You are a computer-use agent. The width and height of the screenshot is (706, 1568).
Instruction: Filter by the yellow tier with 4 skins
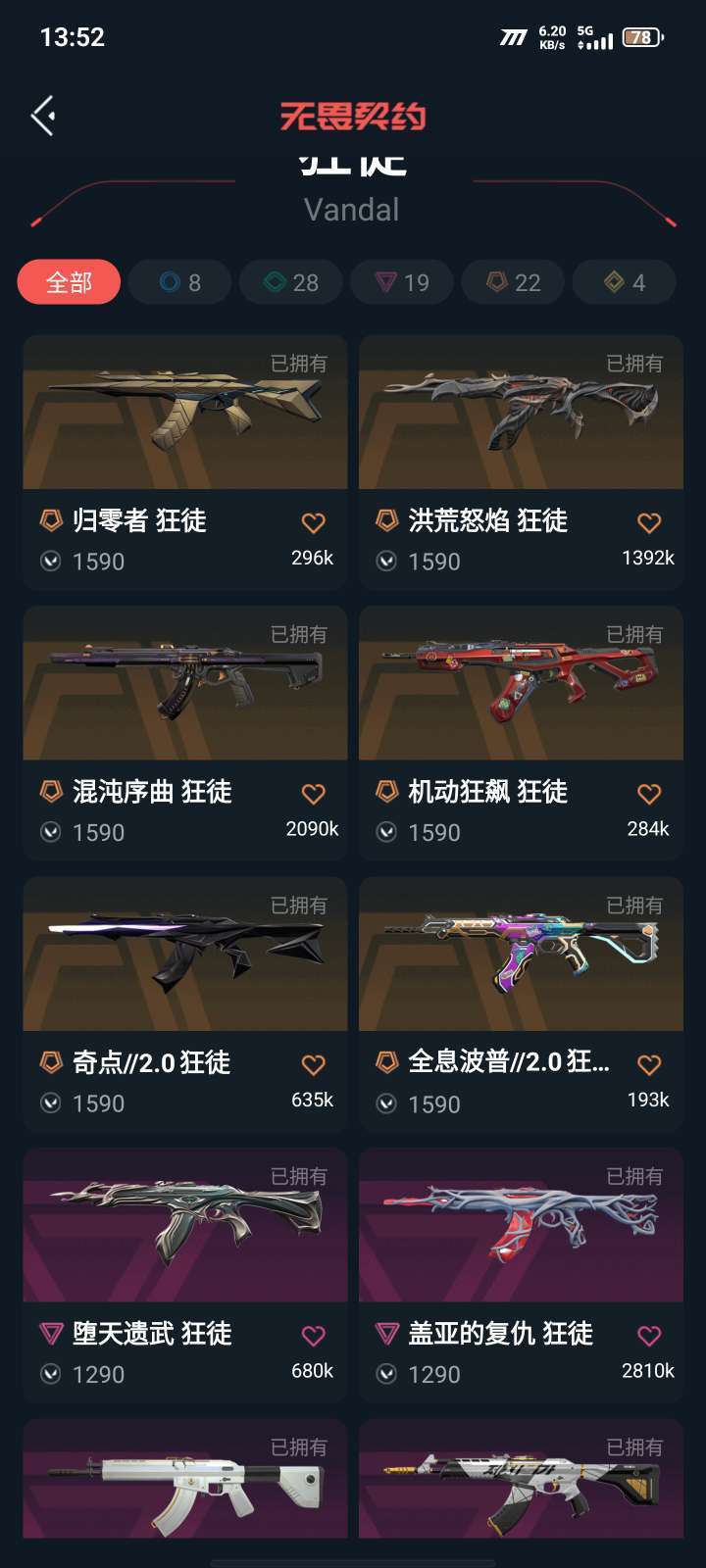click(x=624, y=282)
